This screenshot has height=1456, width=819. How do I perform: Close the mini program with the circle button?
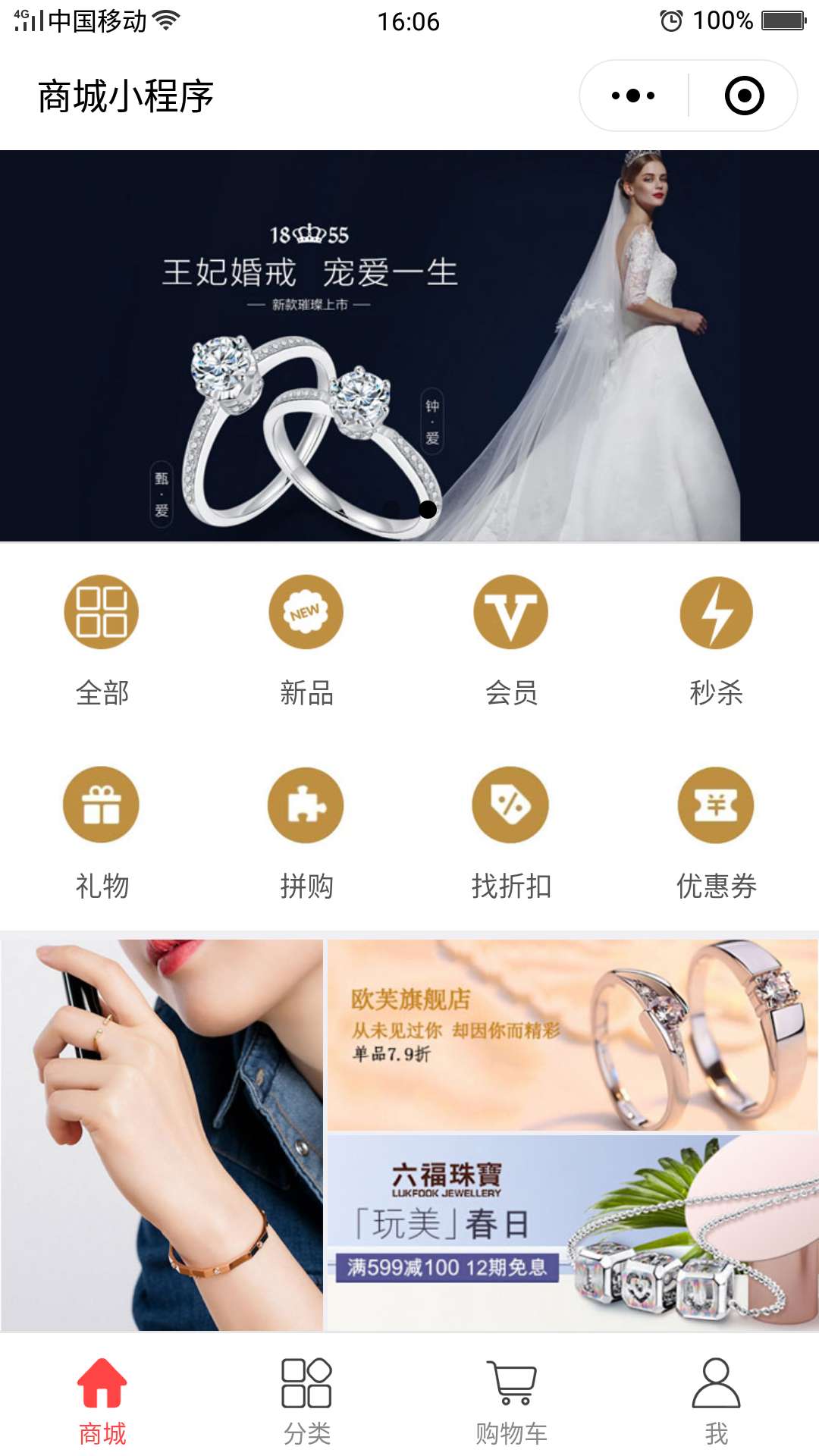(x=744, y=96)
